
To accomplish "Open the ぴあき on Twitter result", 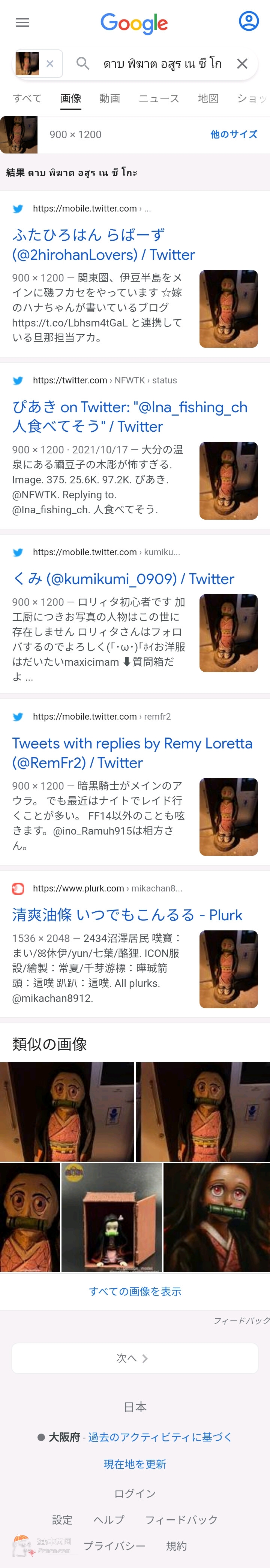I will (130, 416).
